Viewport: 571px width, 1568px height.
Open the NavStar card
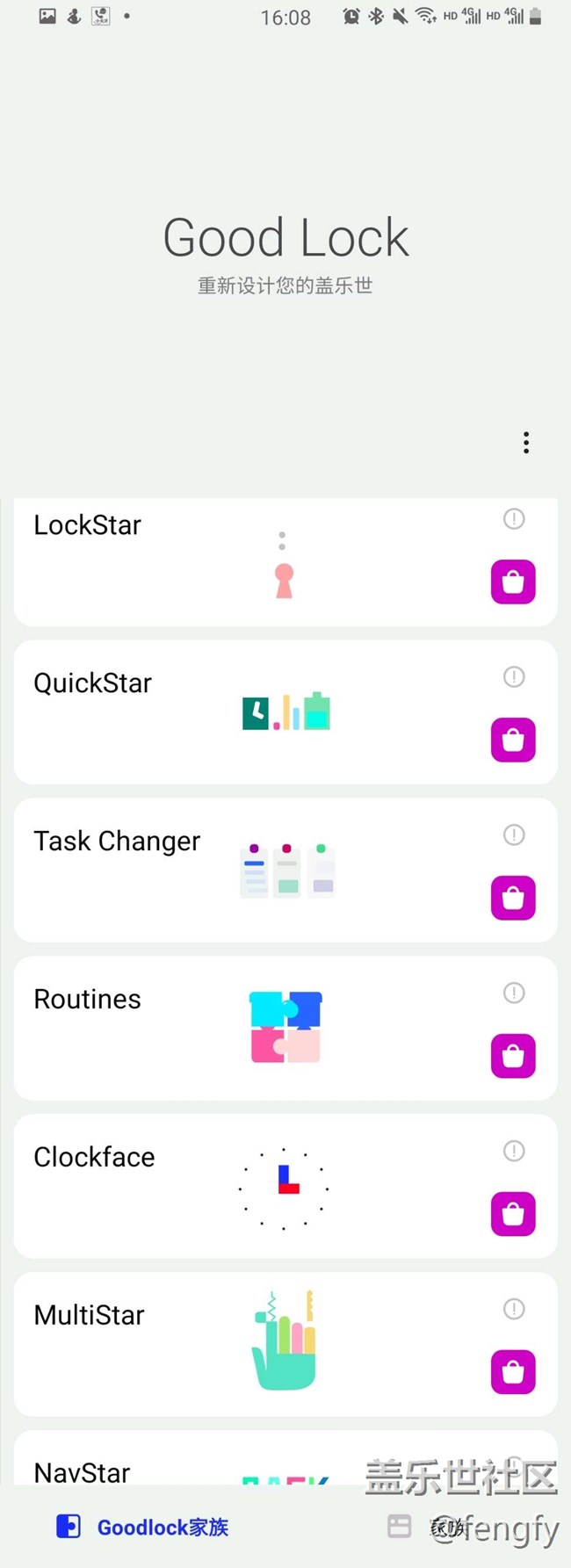285,1458
